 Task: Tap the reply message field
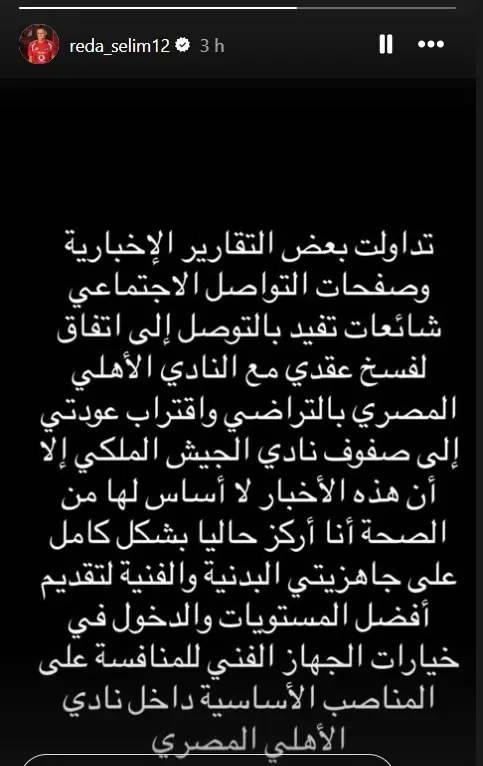pos(208,760)
